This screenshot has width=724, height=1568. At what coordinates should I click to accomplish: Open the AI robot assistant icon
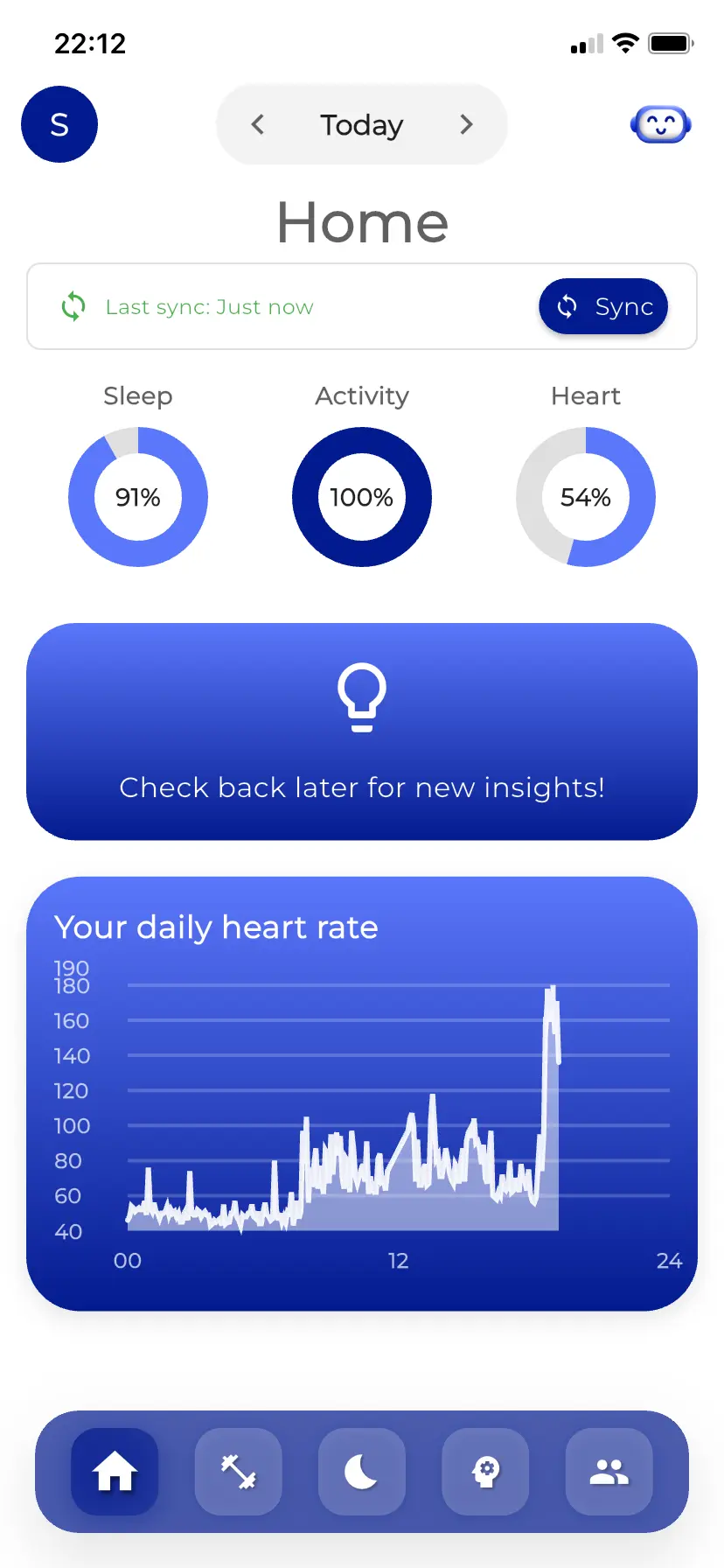pos(662,124)
